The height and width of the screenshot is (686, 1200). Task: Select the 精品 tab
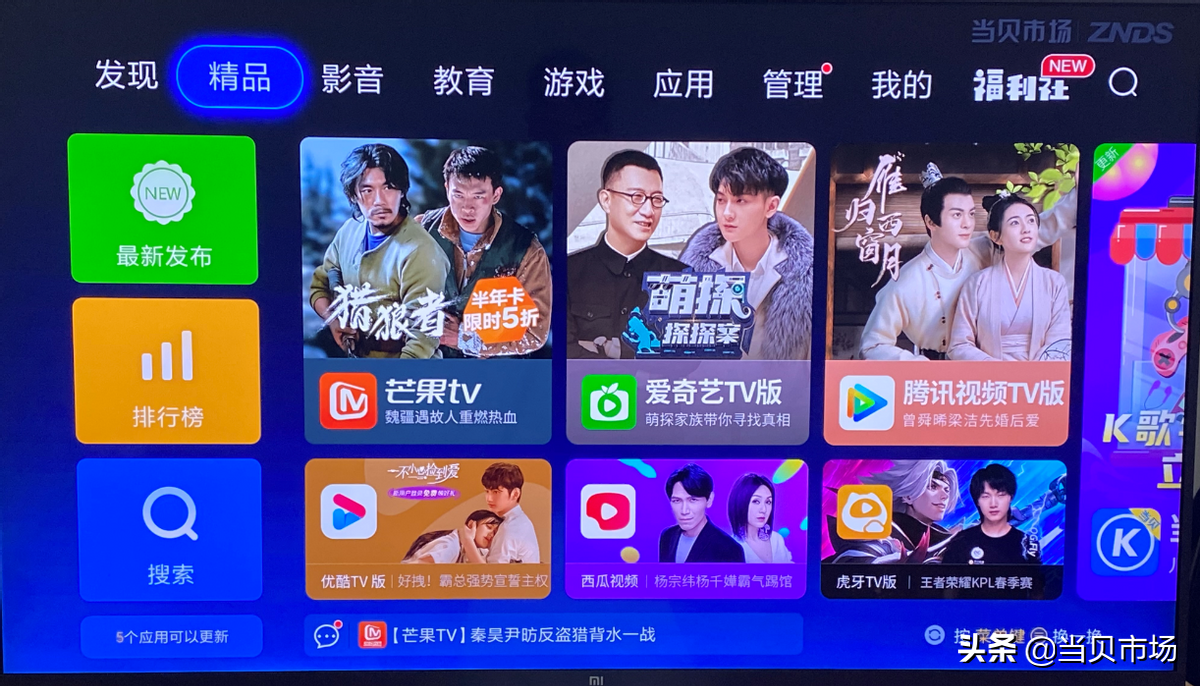pos(240,77)
